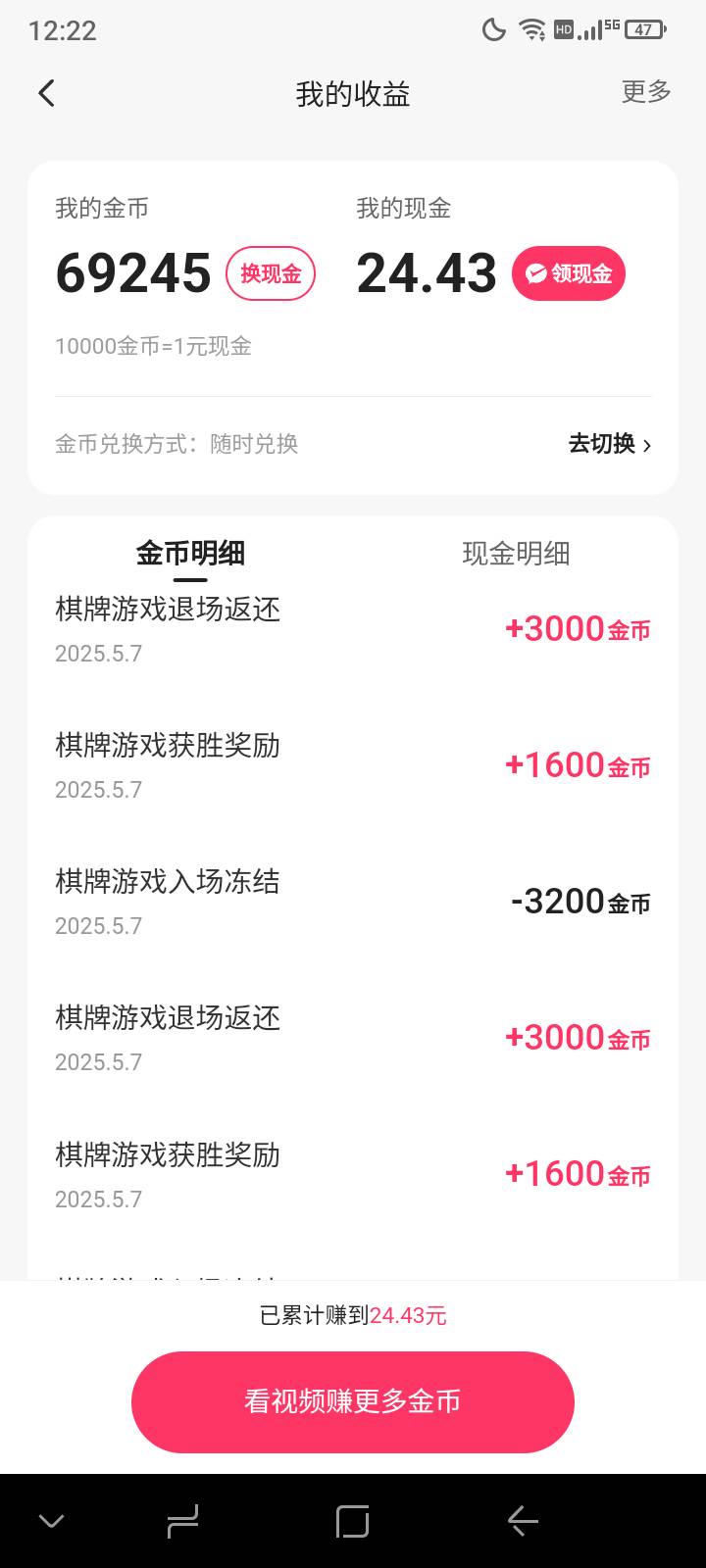The image size is (706, 1568).
Task: Tap the system home button
Action: click(x=352, y=1521)
